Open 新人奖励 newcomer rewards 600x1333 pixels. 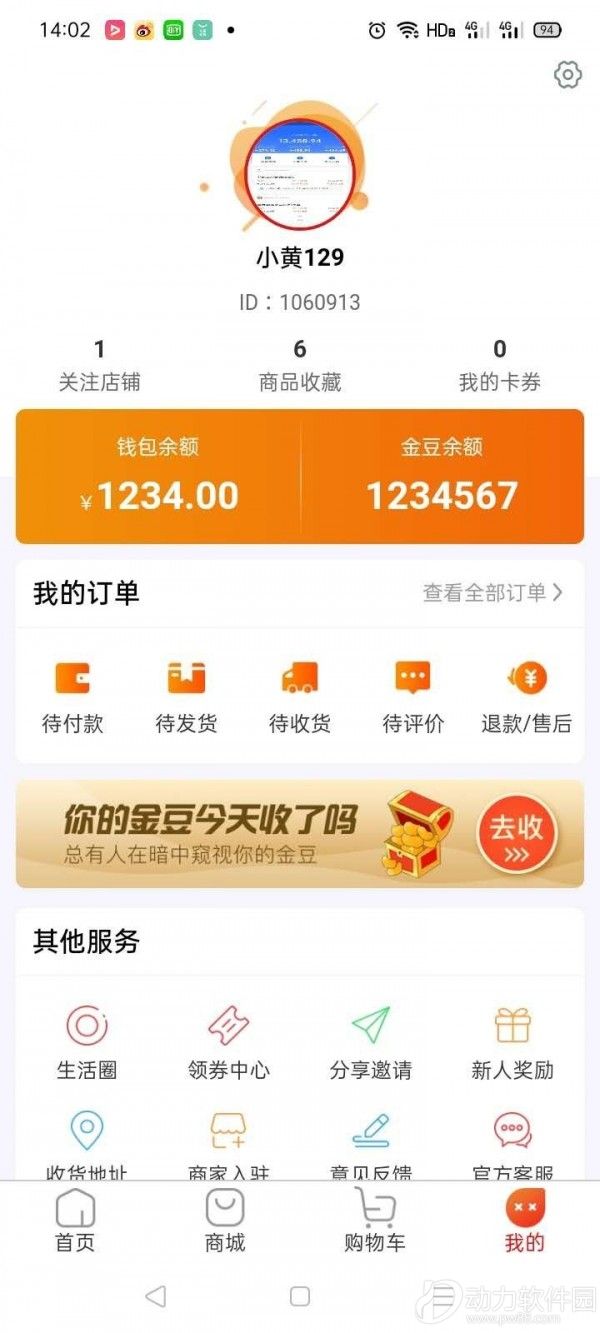point(513,1043)
